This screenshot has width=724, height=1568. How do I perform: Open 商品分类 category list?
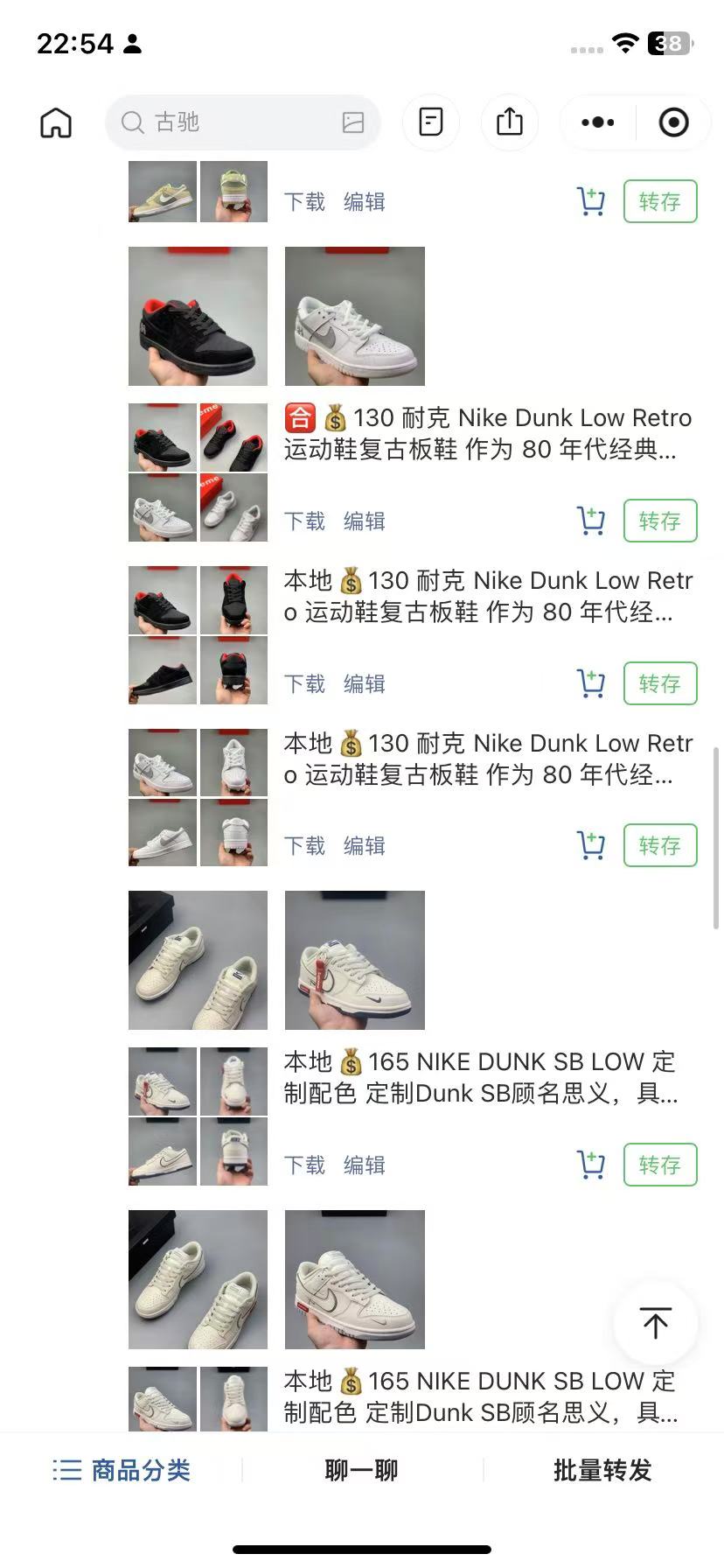[x=122, y=1470]
